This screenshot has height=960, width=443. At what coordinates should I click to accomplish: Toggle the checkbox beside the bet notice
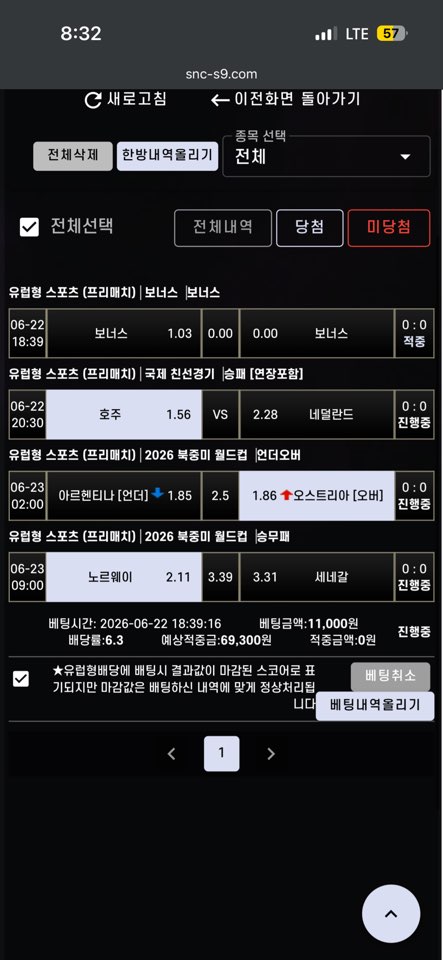tap(21, 678)
